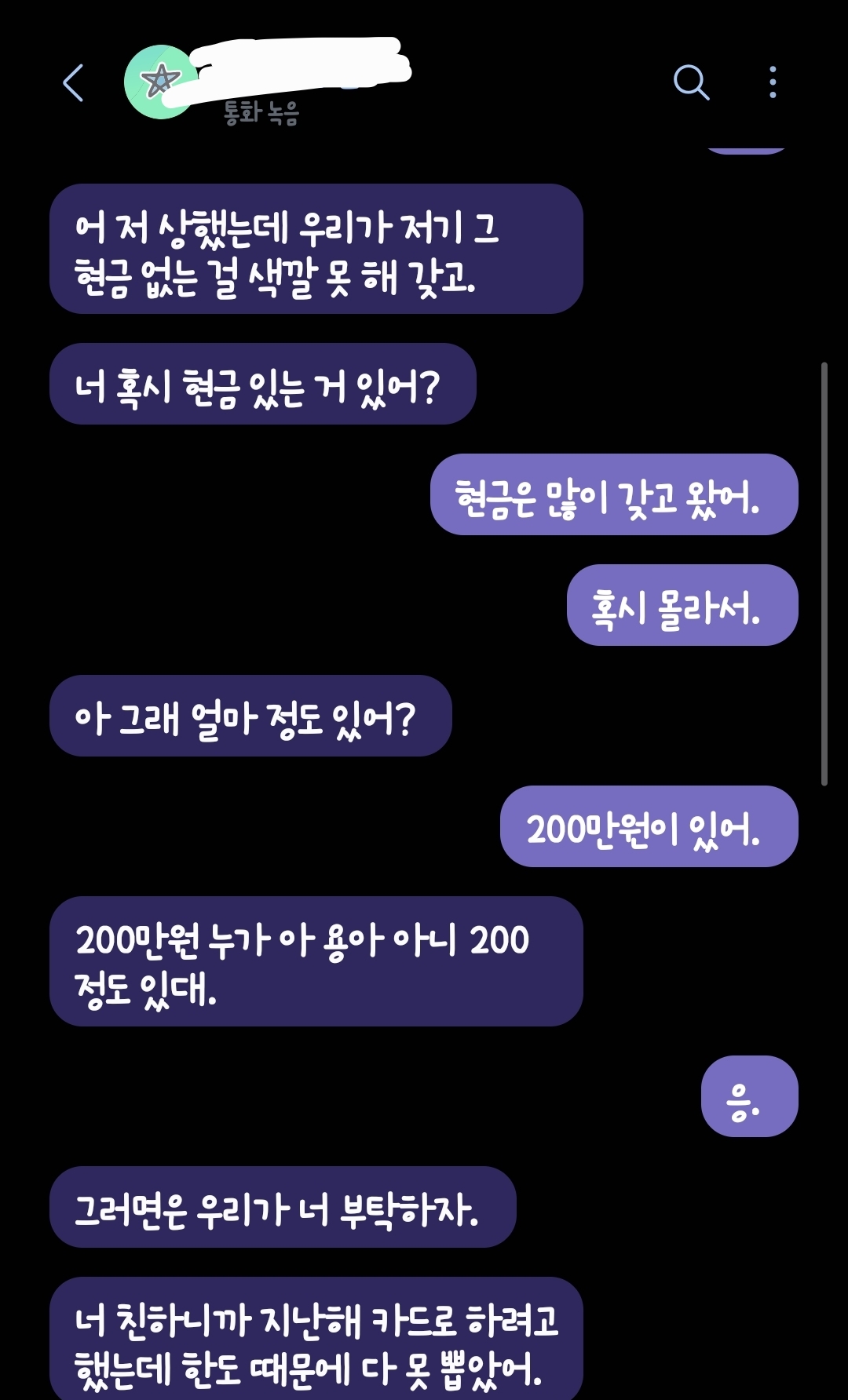Viewport: 848px width, 1400px height.
Task: Search within this conversation
Action: coord(691,82)
